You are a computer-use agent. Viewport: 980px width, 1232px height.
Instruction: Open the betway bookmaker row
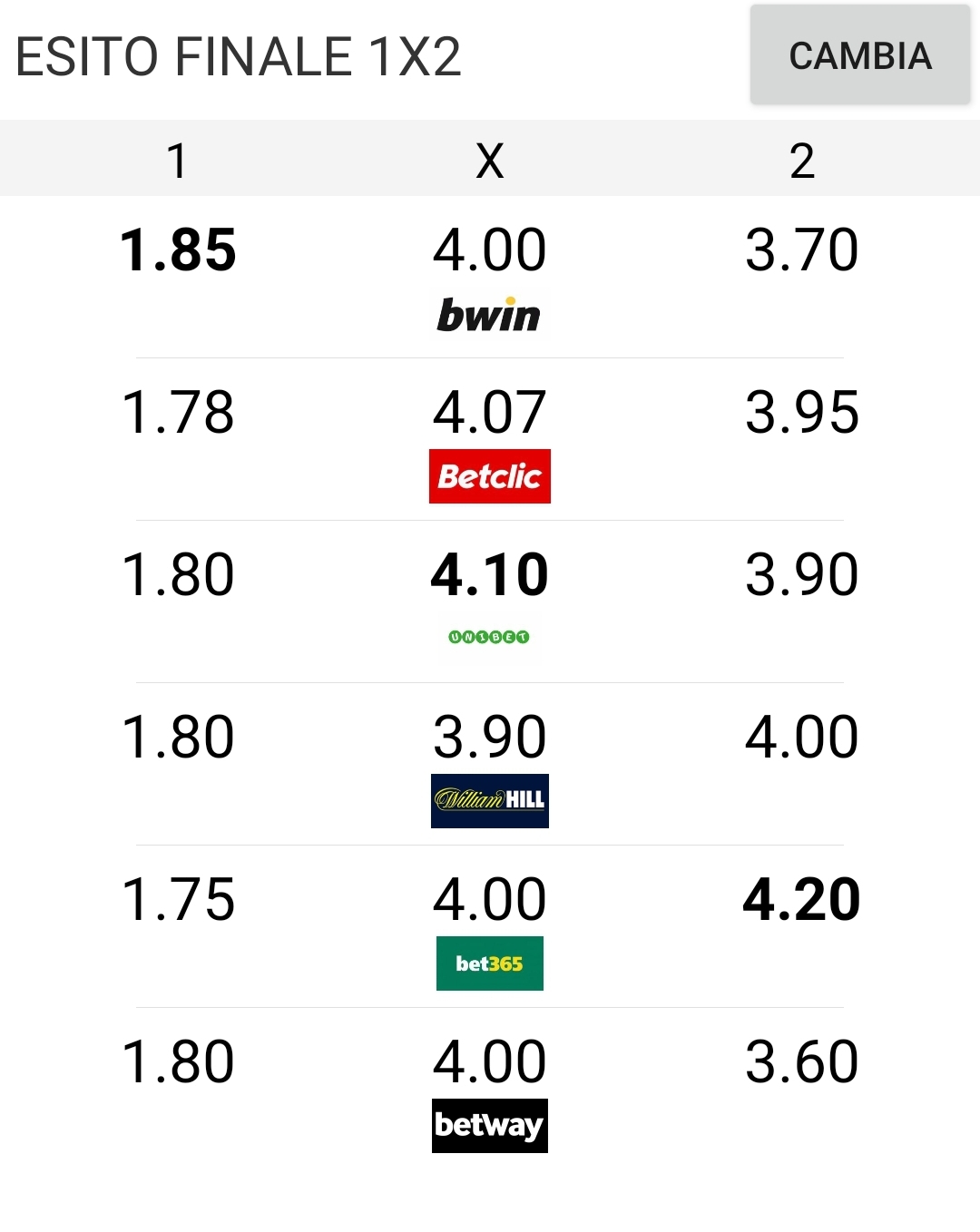489,1125
